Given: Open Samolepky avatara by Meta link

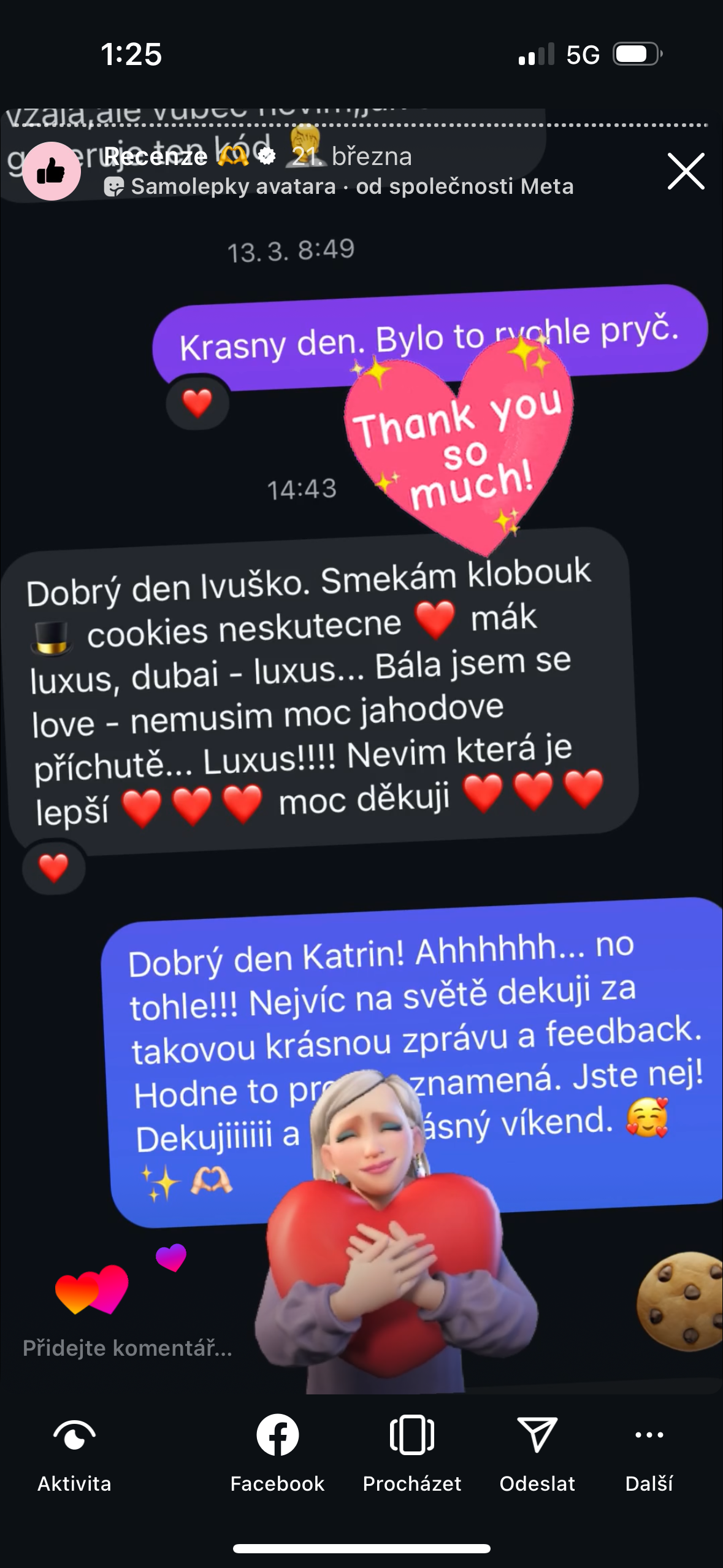Looking at the screenshot, I should 339,186.
